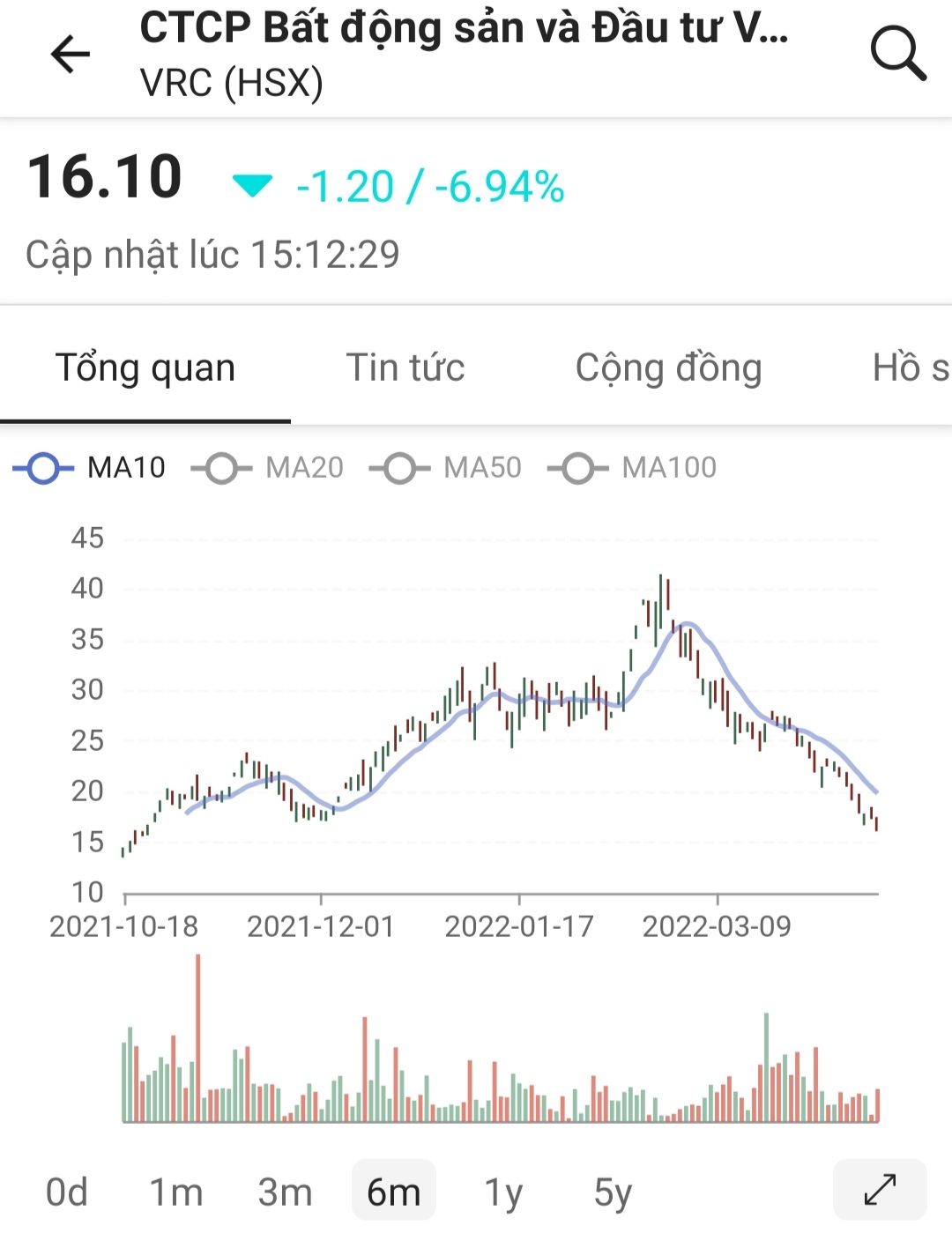Show the 1y price history
952x1248 pixels.
coord(503,1192)
